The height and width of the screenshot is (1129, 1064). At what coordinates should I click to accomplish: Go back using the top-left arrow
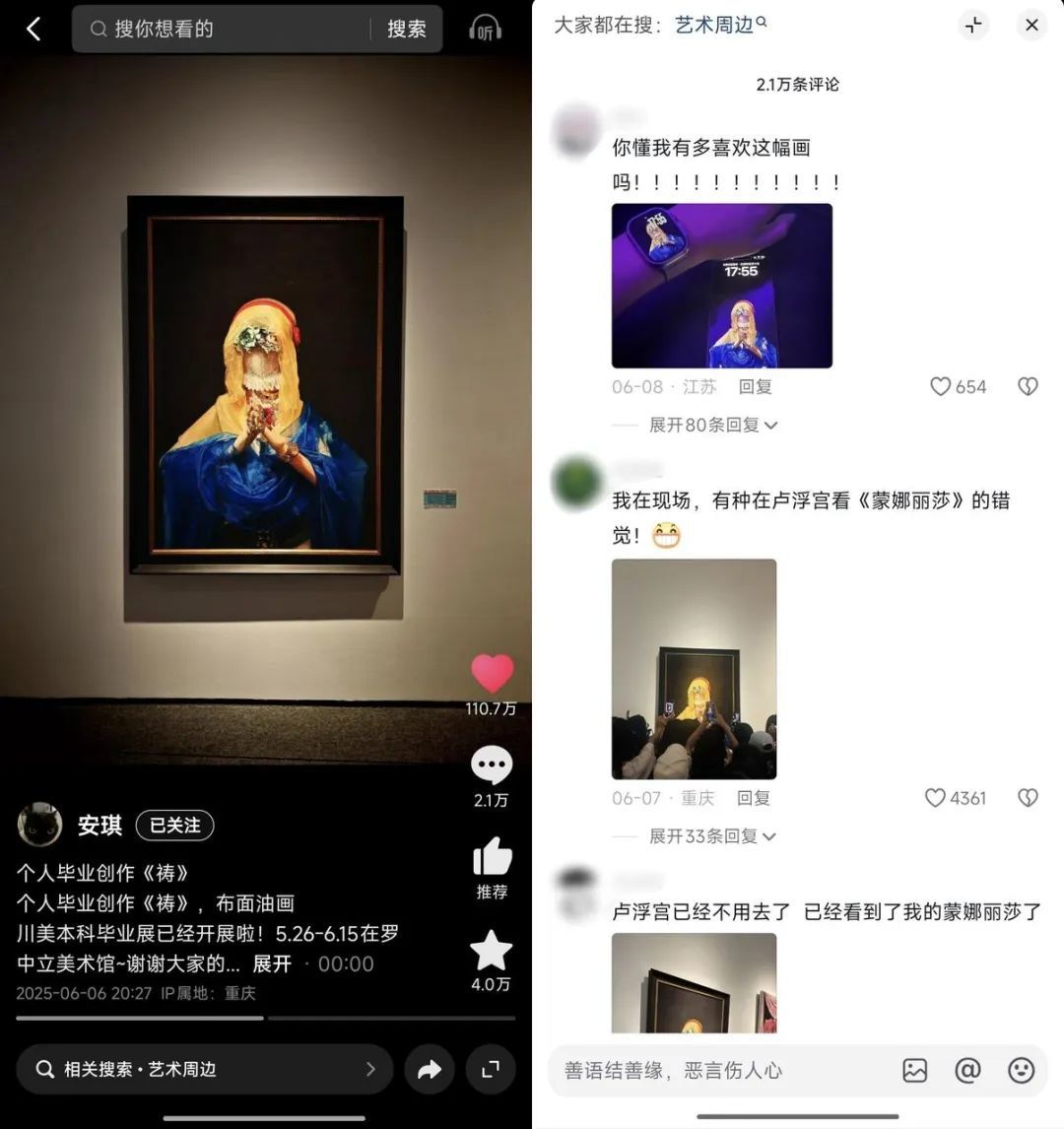(x=33, y=30)
